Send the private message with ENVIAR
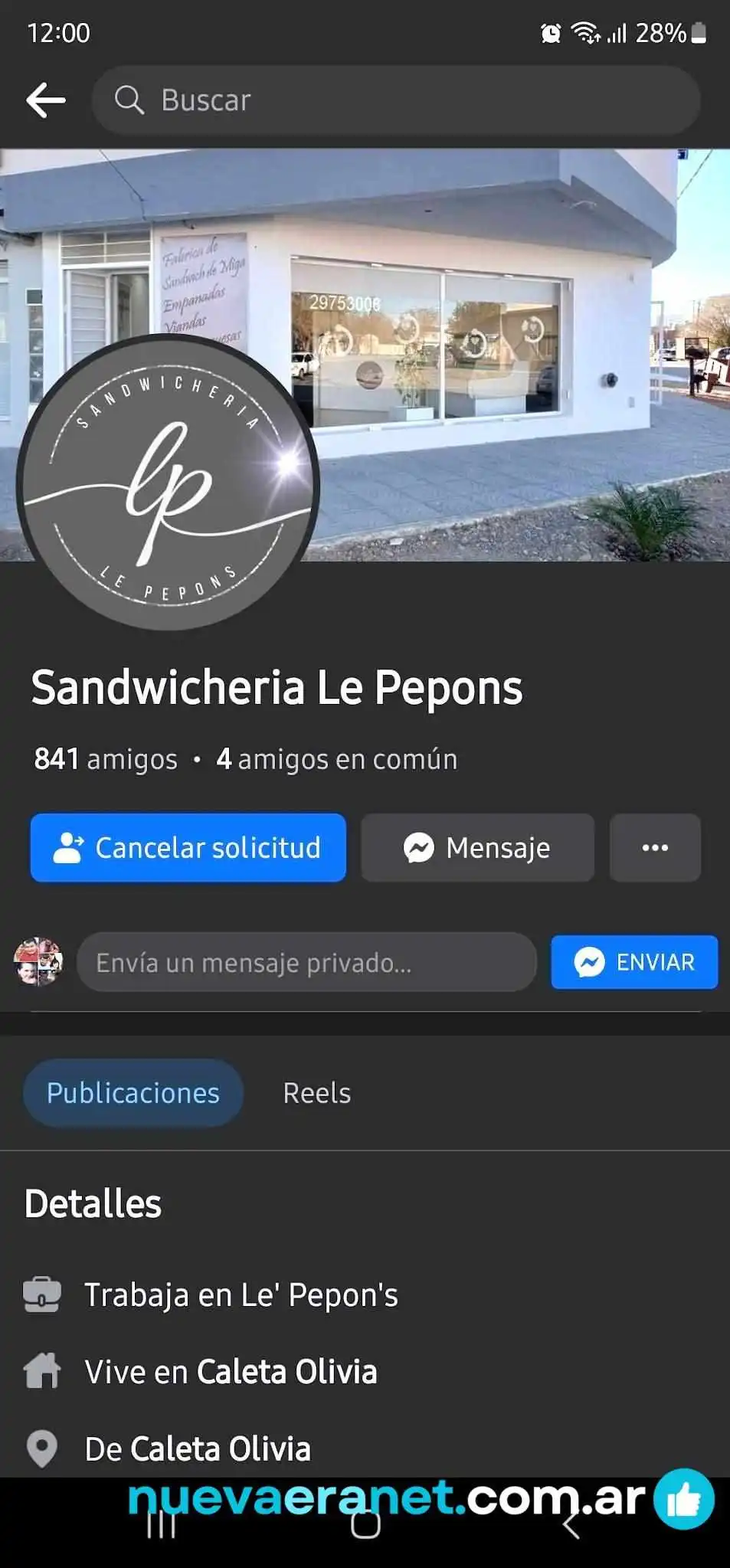The width and height of the screenshot is (730, 1568). point(634,962)
